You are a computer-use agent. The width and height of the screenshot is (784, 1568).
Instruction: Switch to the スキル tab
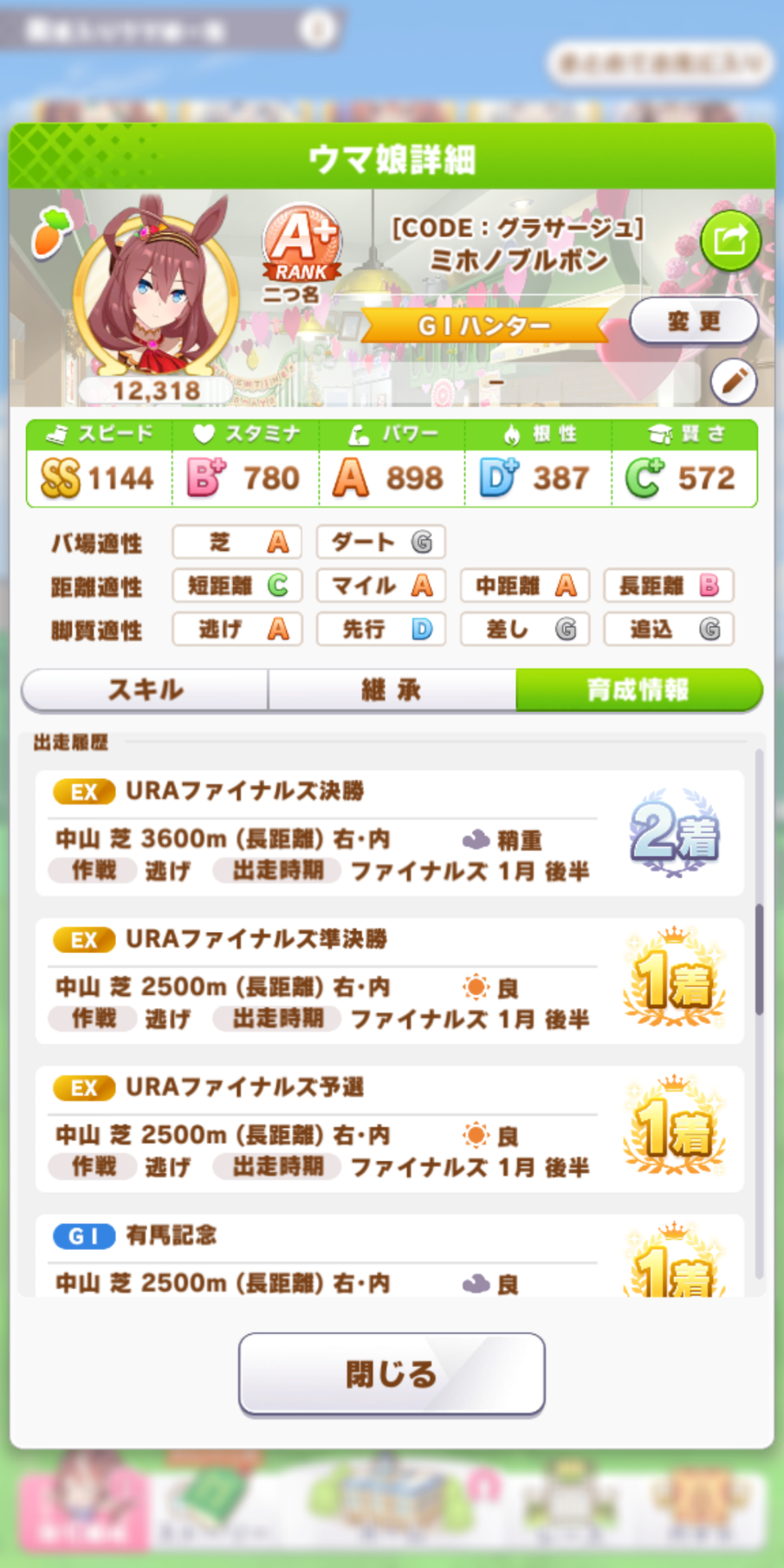pyautogui.click(x=145, y=690)
